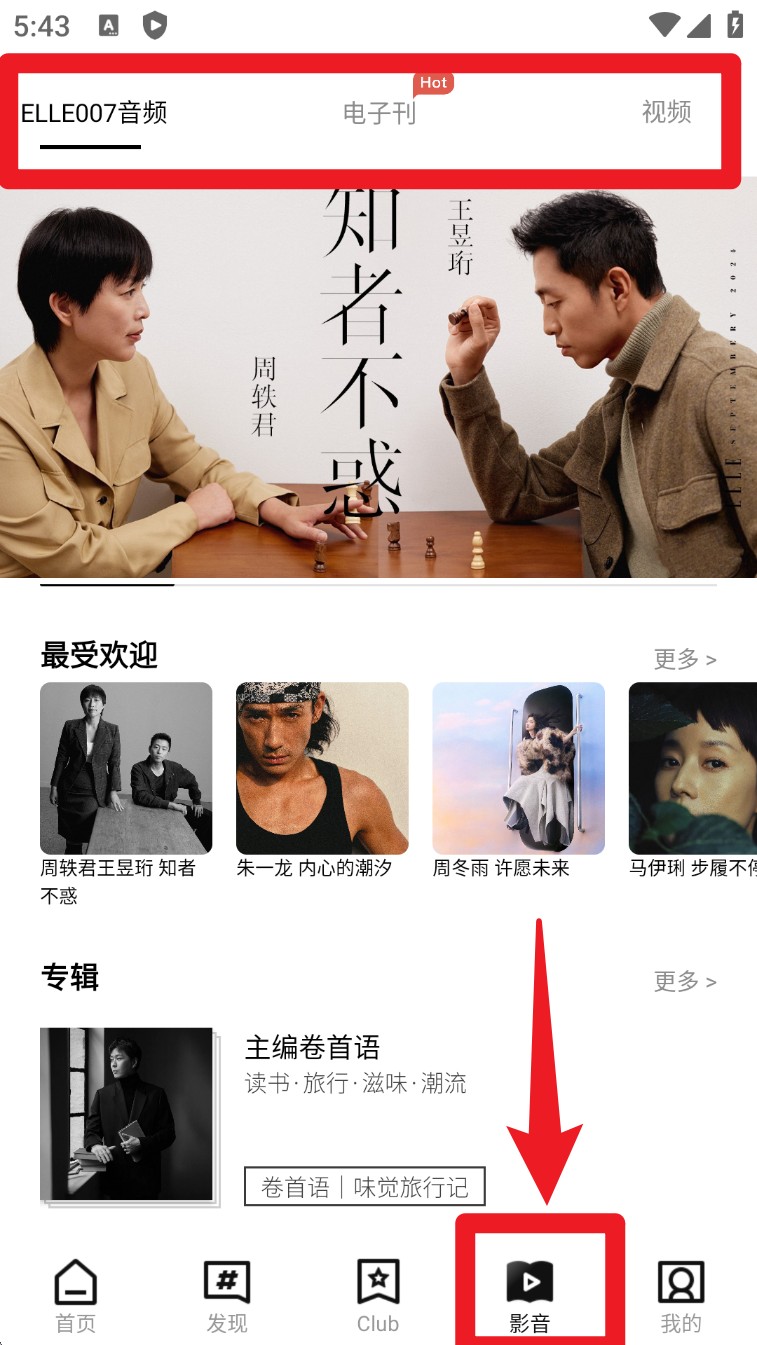Switch to the 视频 tab
Viewport: 757px width, 1345px height.
coord(667,114)
